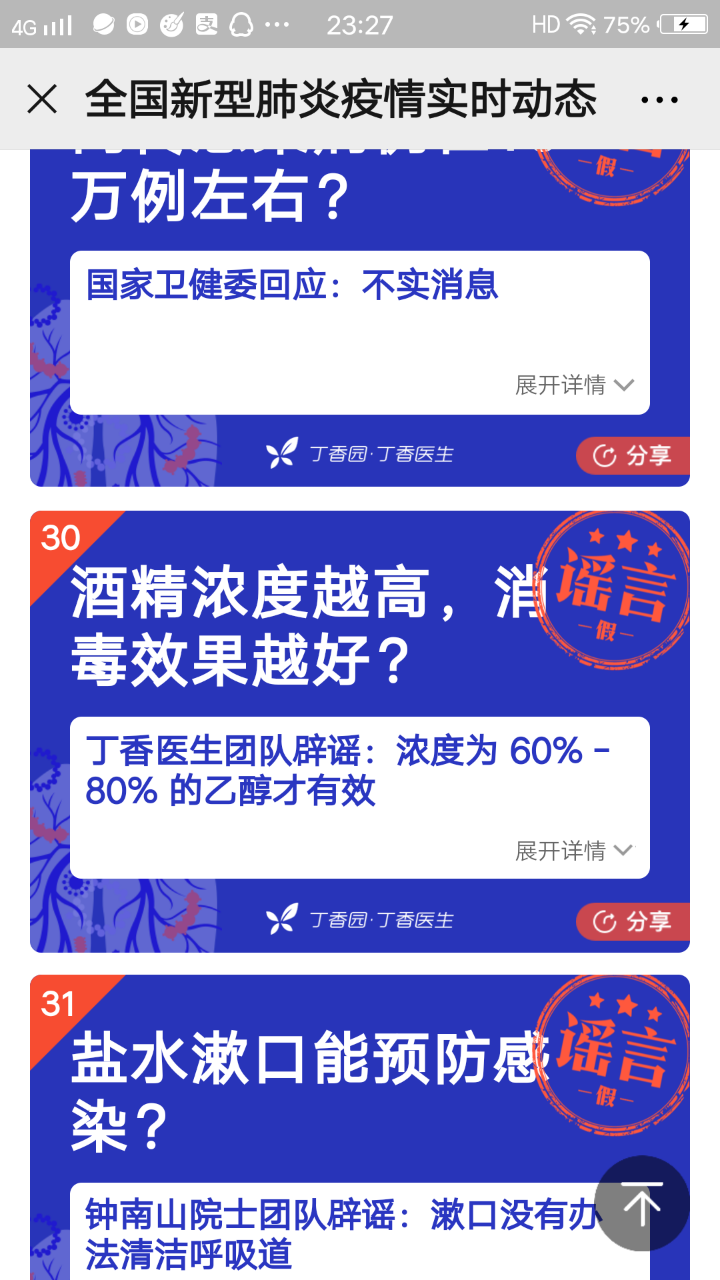Screen dimensions: 720x1280
Task: Jump back to the top of the page
Action: coord(642,1203)
